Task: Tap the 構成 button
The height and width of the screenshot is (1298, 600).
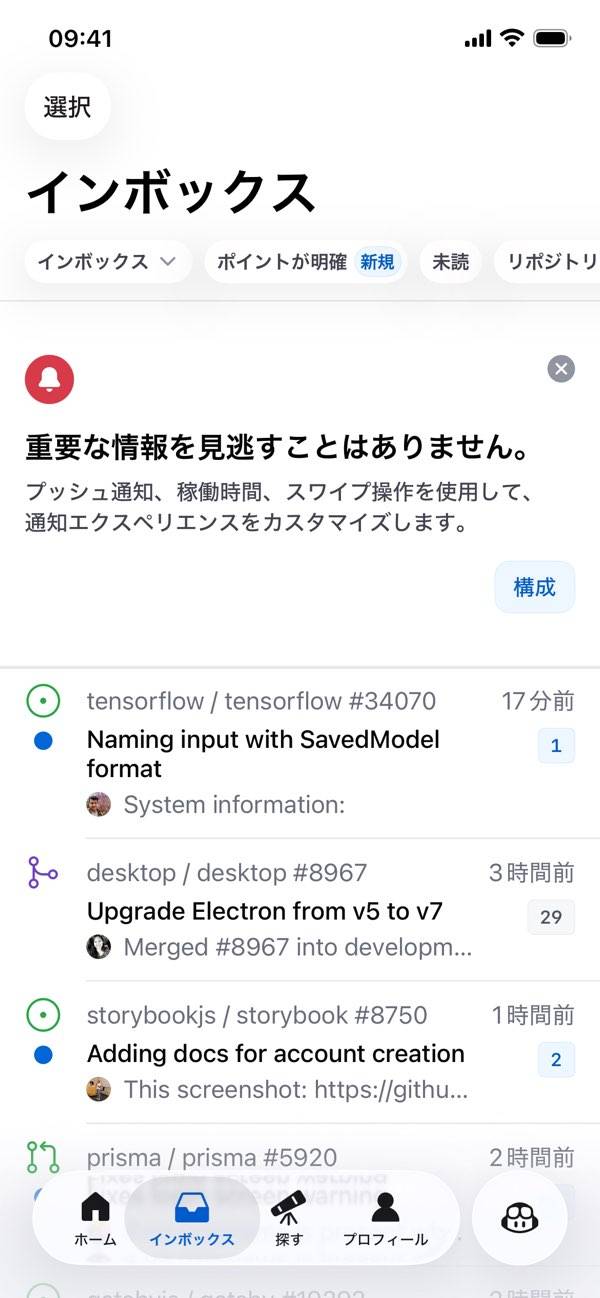Action: (x=534, y=587)
